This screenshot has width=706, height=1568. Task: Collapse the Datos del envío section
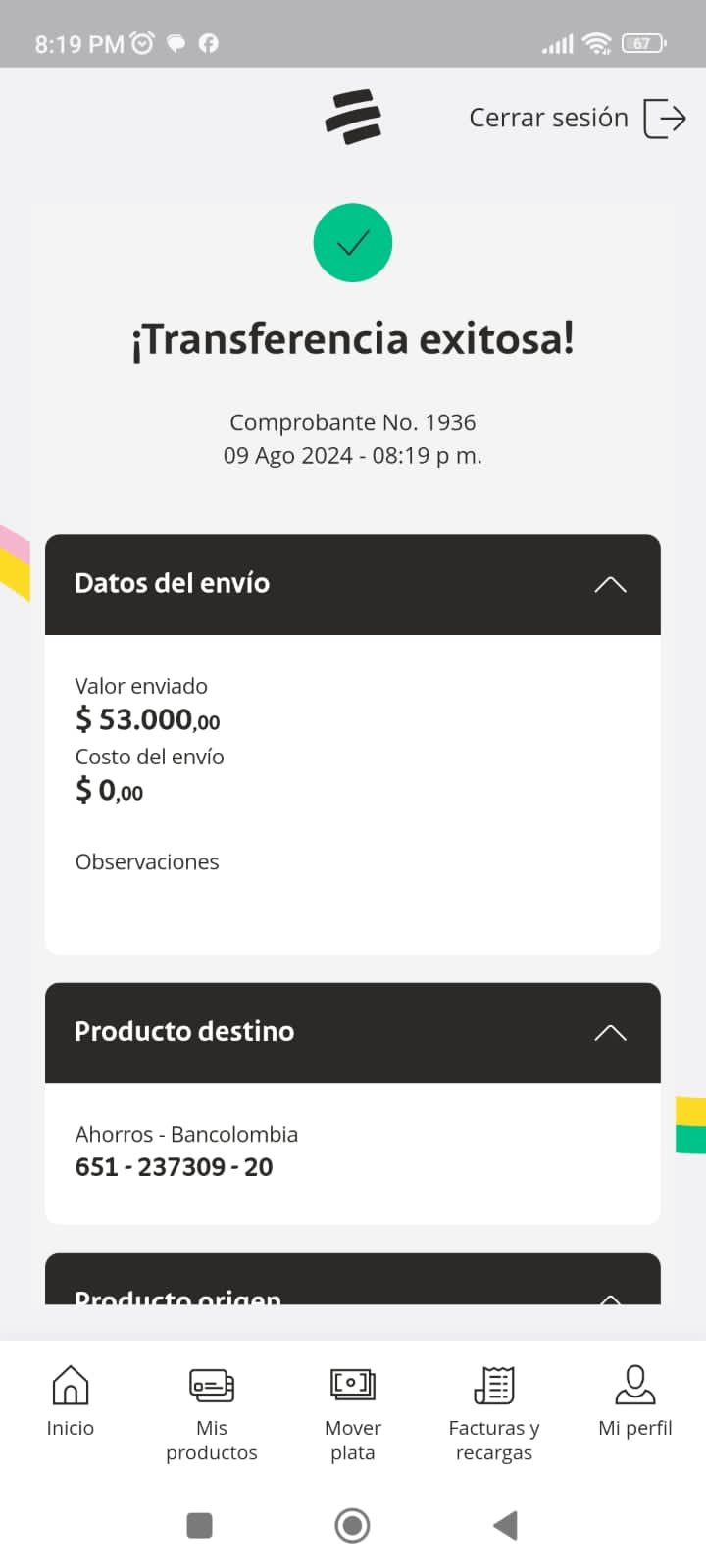[610, 585]
